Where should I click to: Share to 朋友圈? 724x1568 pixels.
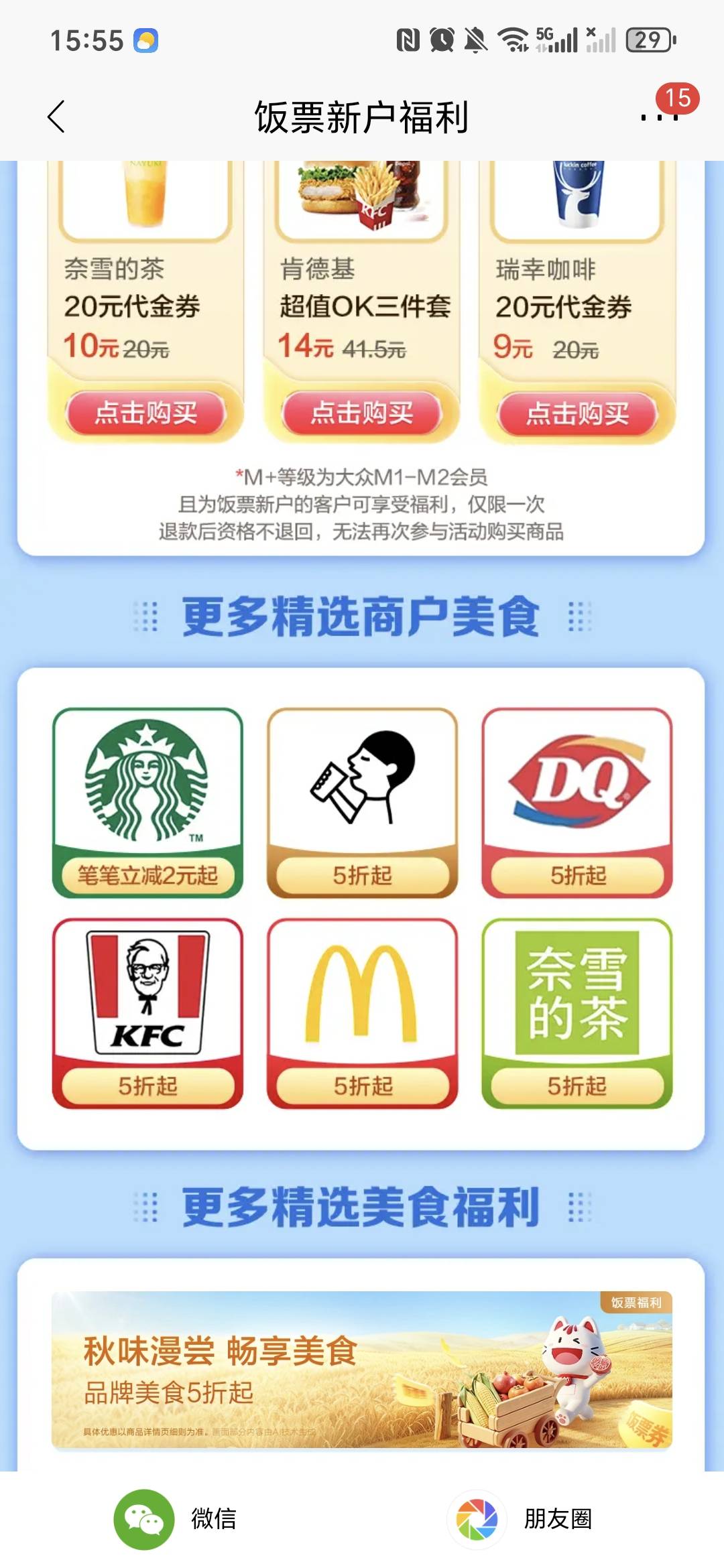(x=520, y=1519)
